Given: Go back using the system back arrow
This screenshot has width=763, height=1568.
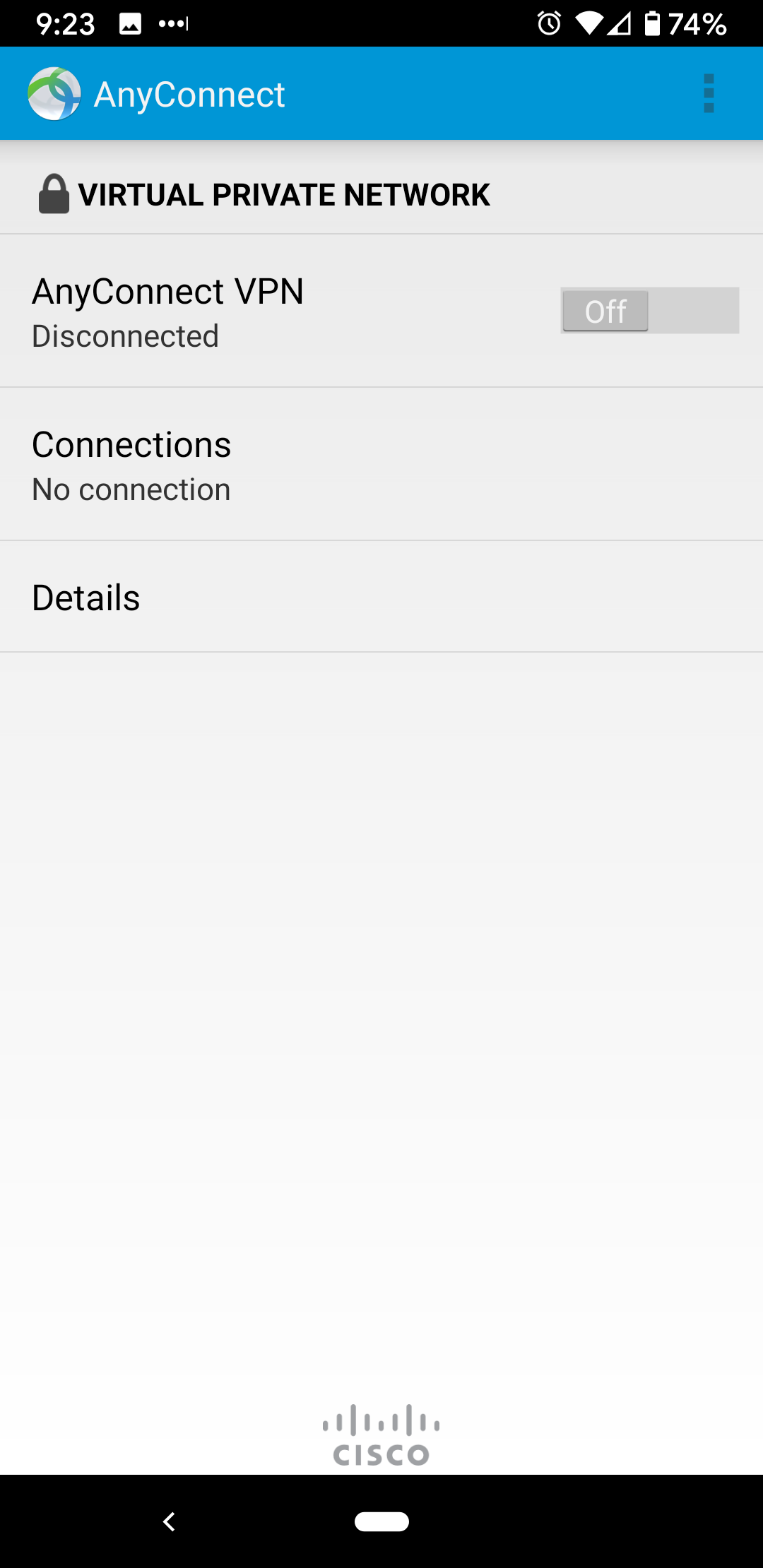Looking at the screenshot, I should point(169,1521).
